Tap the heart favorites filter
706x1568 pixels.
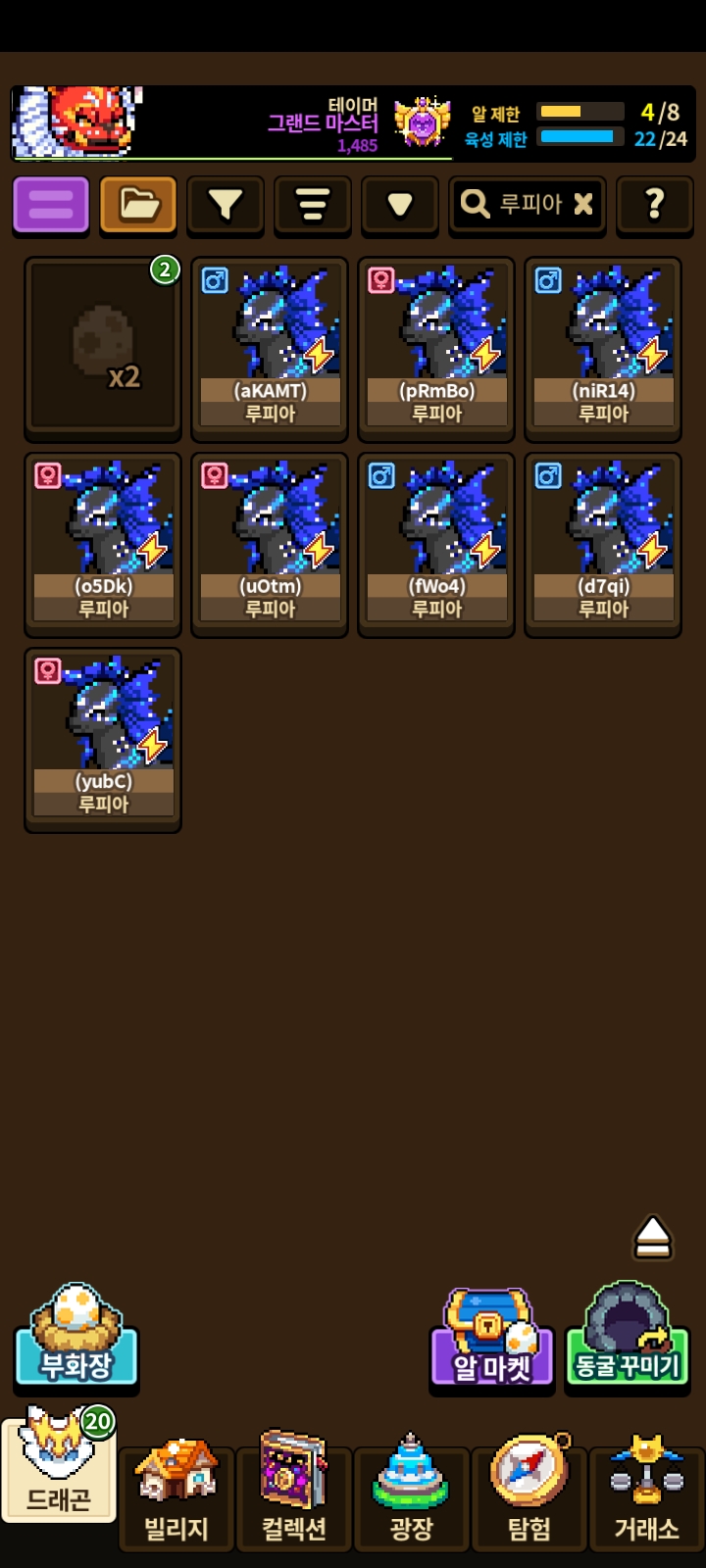pyautogui.click(x=400, y=205)
